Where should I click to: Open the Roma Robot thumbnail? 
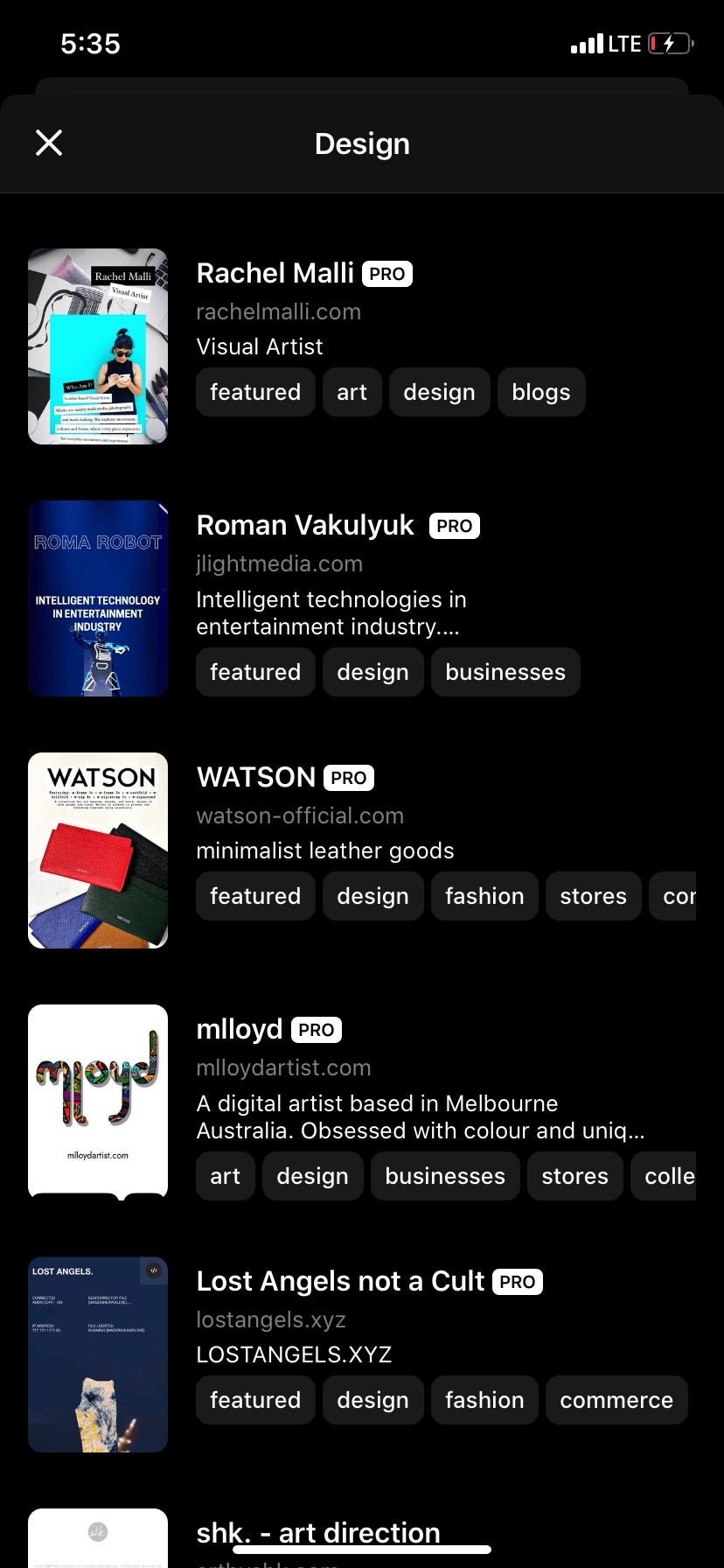click(x=98, y=598)
